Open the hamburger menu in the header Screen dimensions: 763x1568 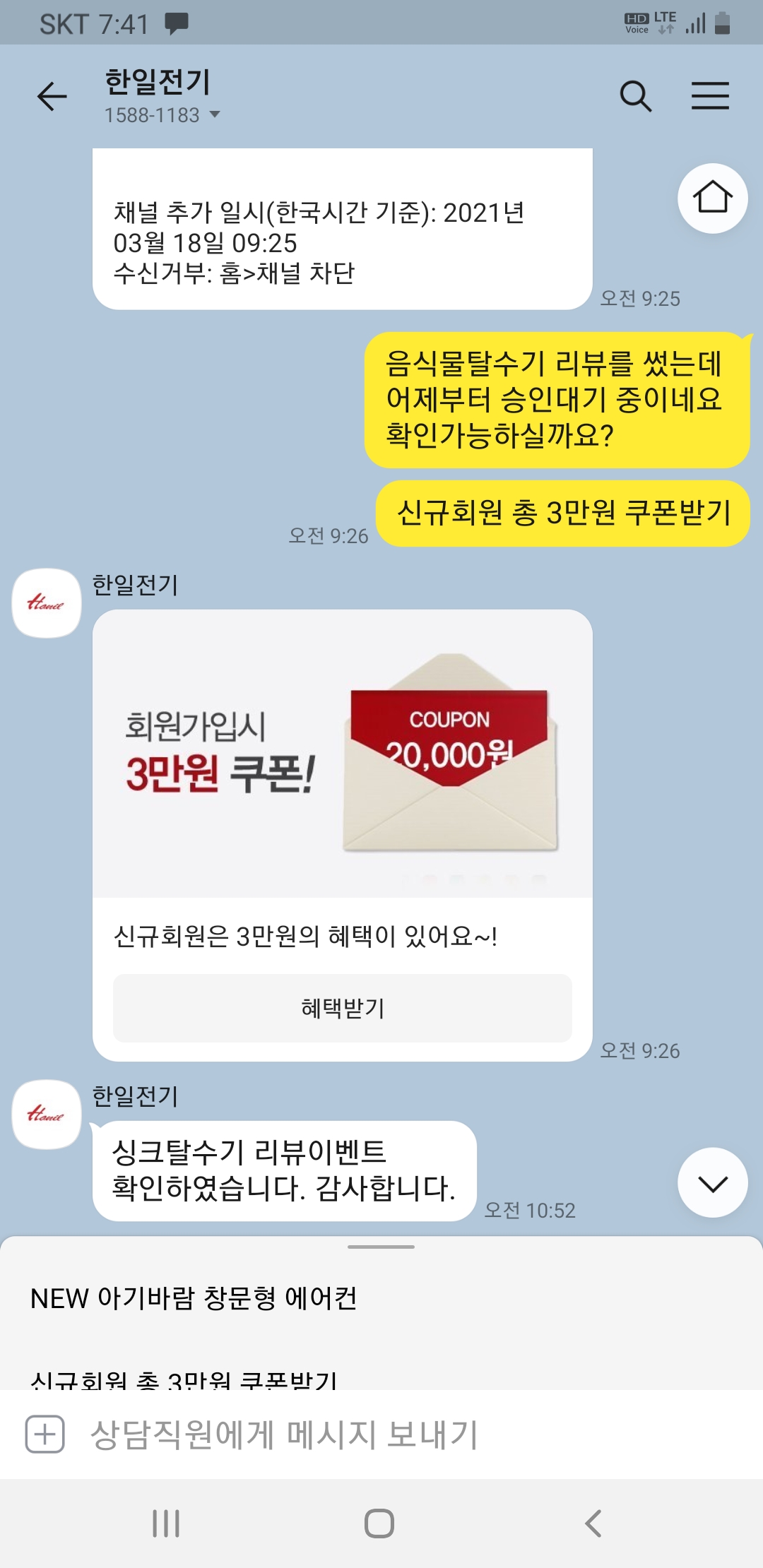[710, 96]
